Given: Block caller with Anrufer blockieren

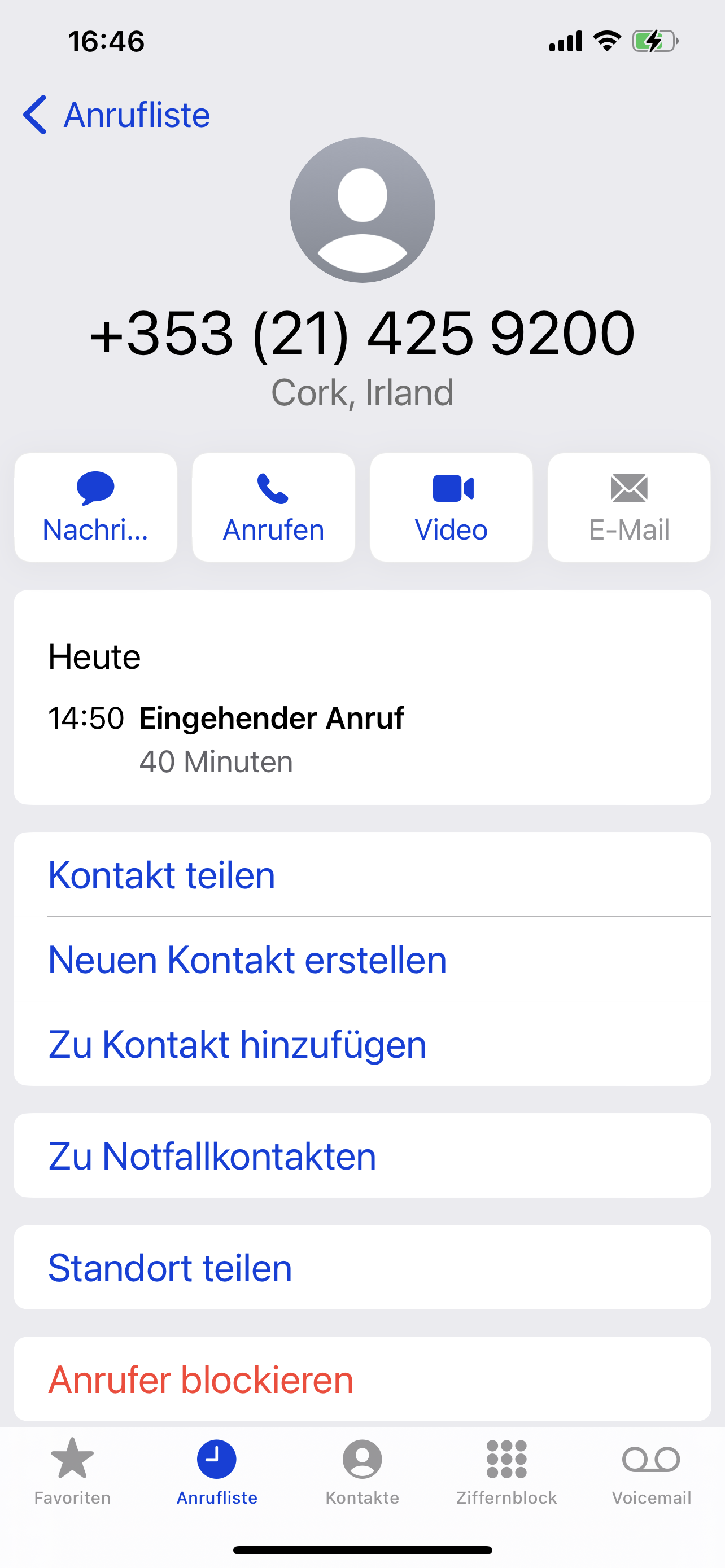Looking at the screenshot, I should pyautogui.click(x=362, y=1379).
